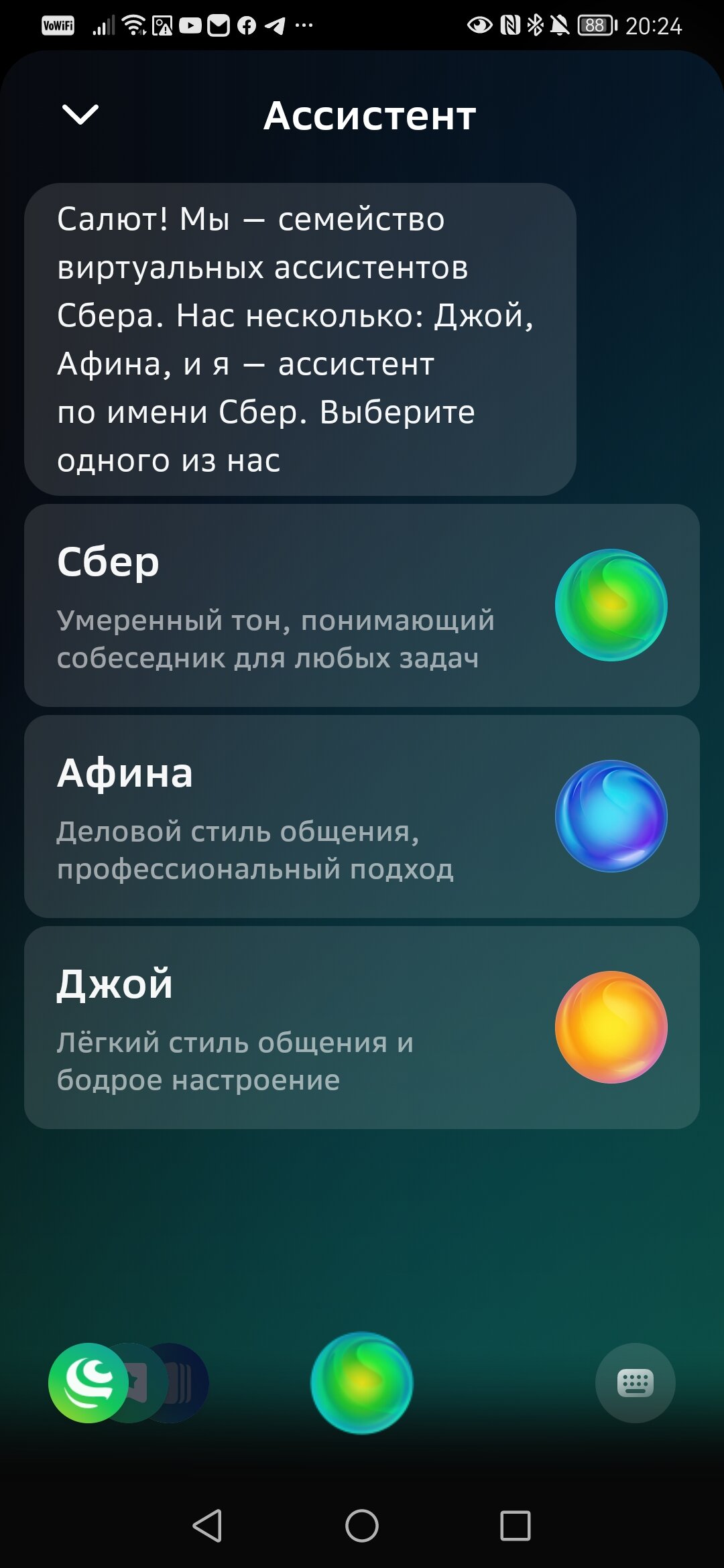Collapse the assistant with the down chevron
Screen dimensions: 724x1568
point(80,115)
